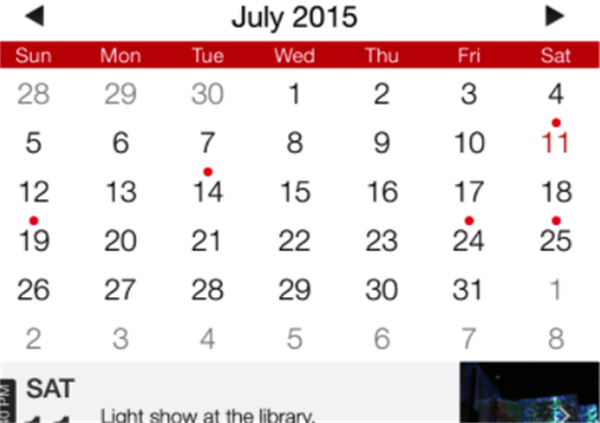Select July 31 on the calendar
This screenshot has width=600, height=423.
(468, 290)
